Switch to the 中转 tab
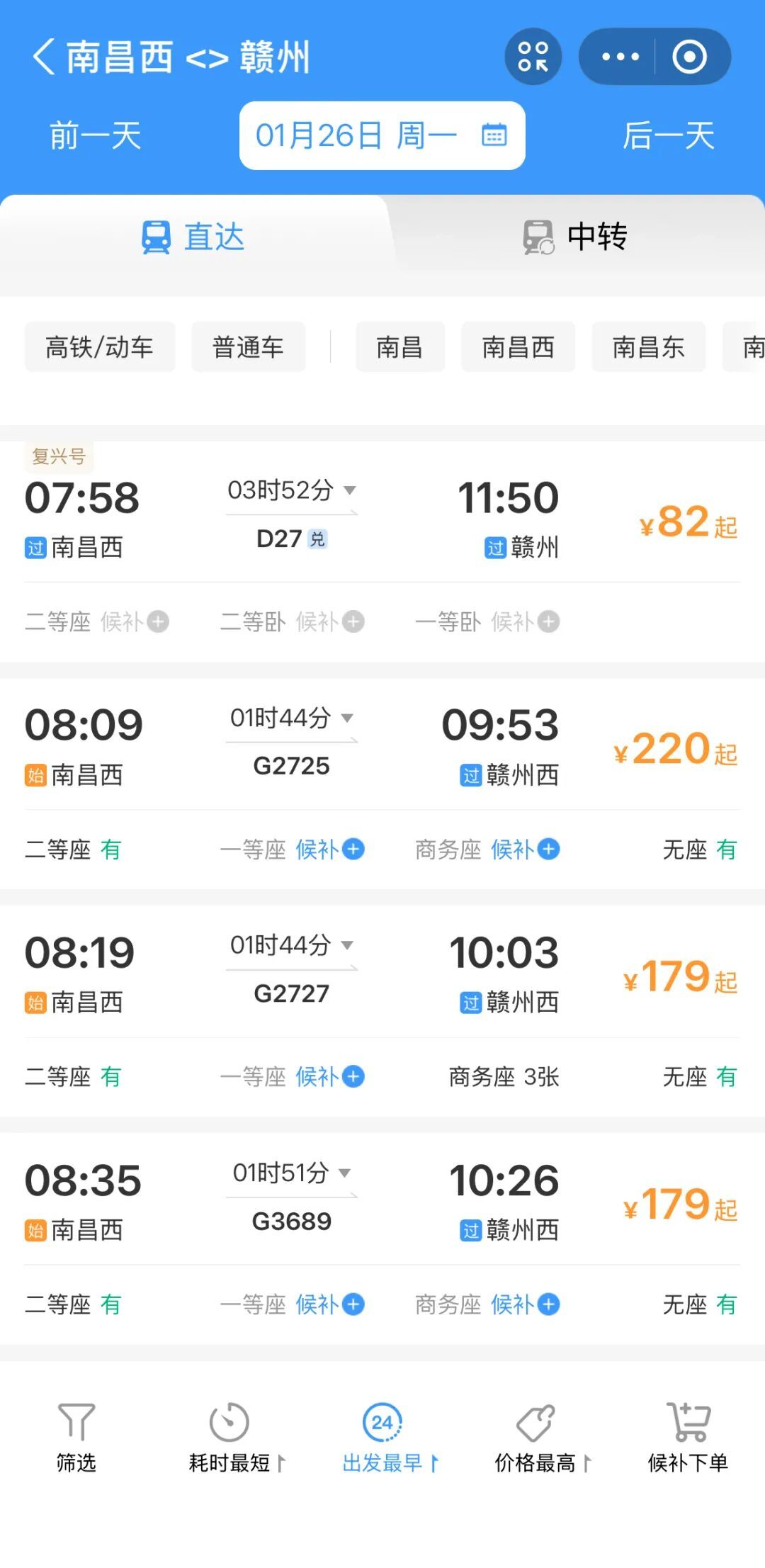 click(575, 237)
